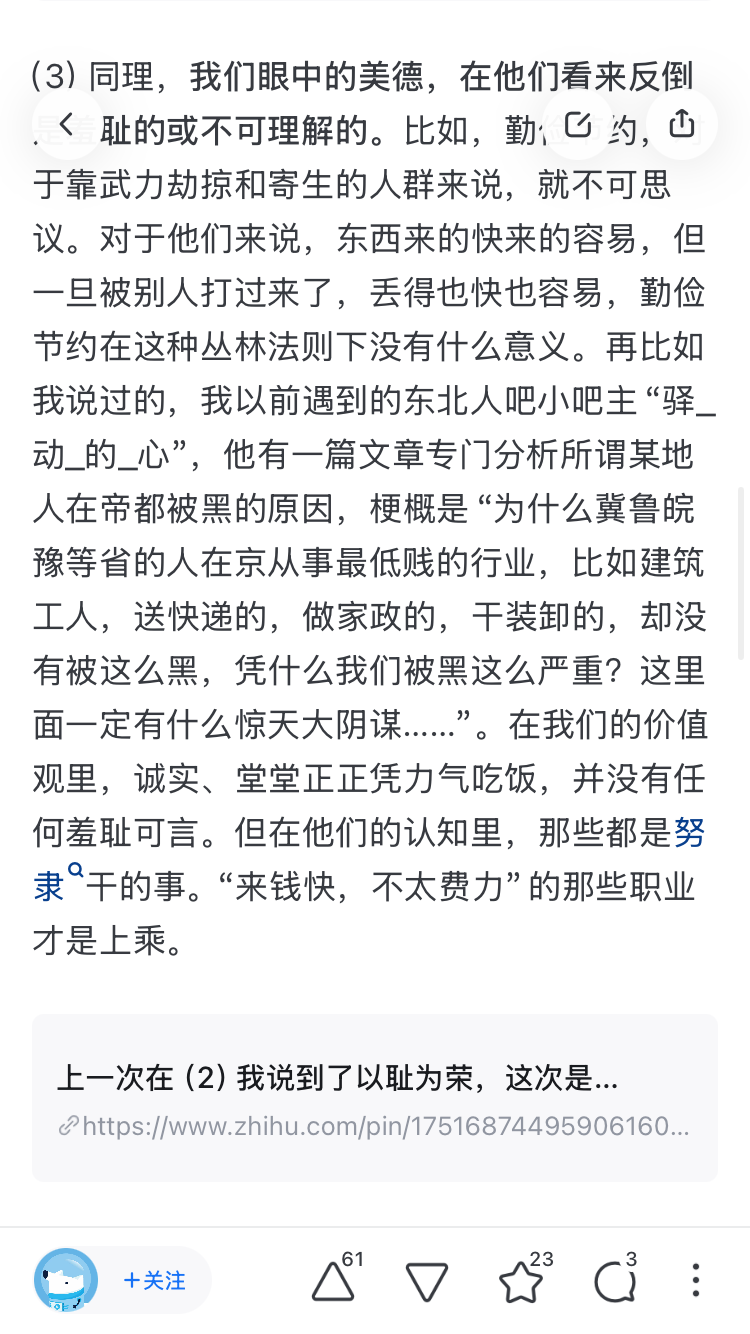Screen dimensions: 750x1334
Task: Downvote this post
Action: [x=426, y=1281]
